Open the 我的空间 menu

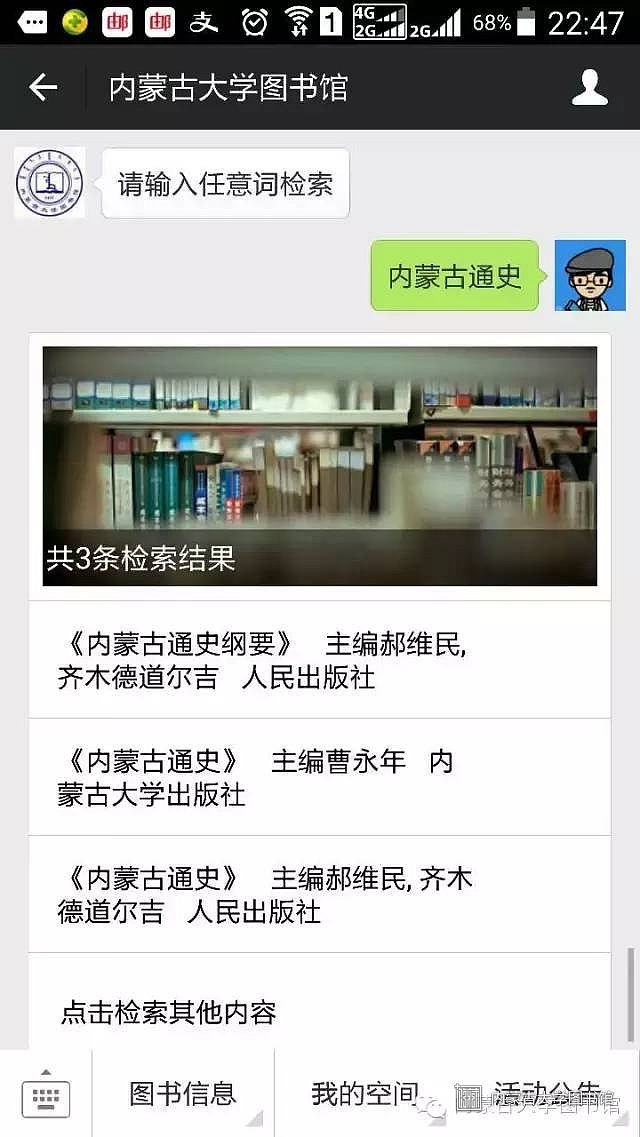point(364,1094)
